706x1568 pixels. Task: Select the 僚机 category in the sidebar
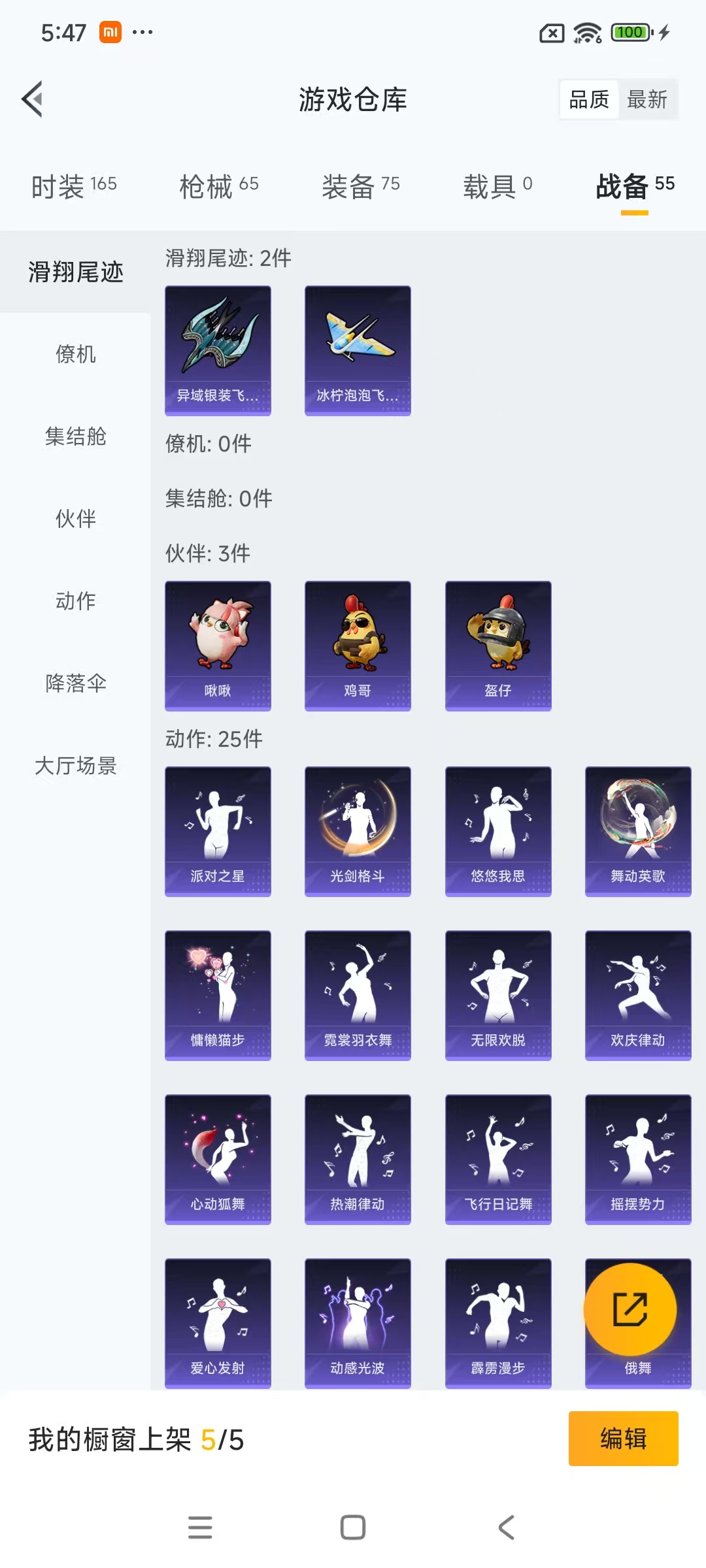click(x=75, y=354)
